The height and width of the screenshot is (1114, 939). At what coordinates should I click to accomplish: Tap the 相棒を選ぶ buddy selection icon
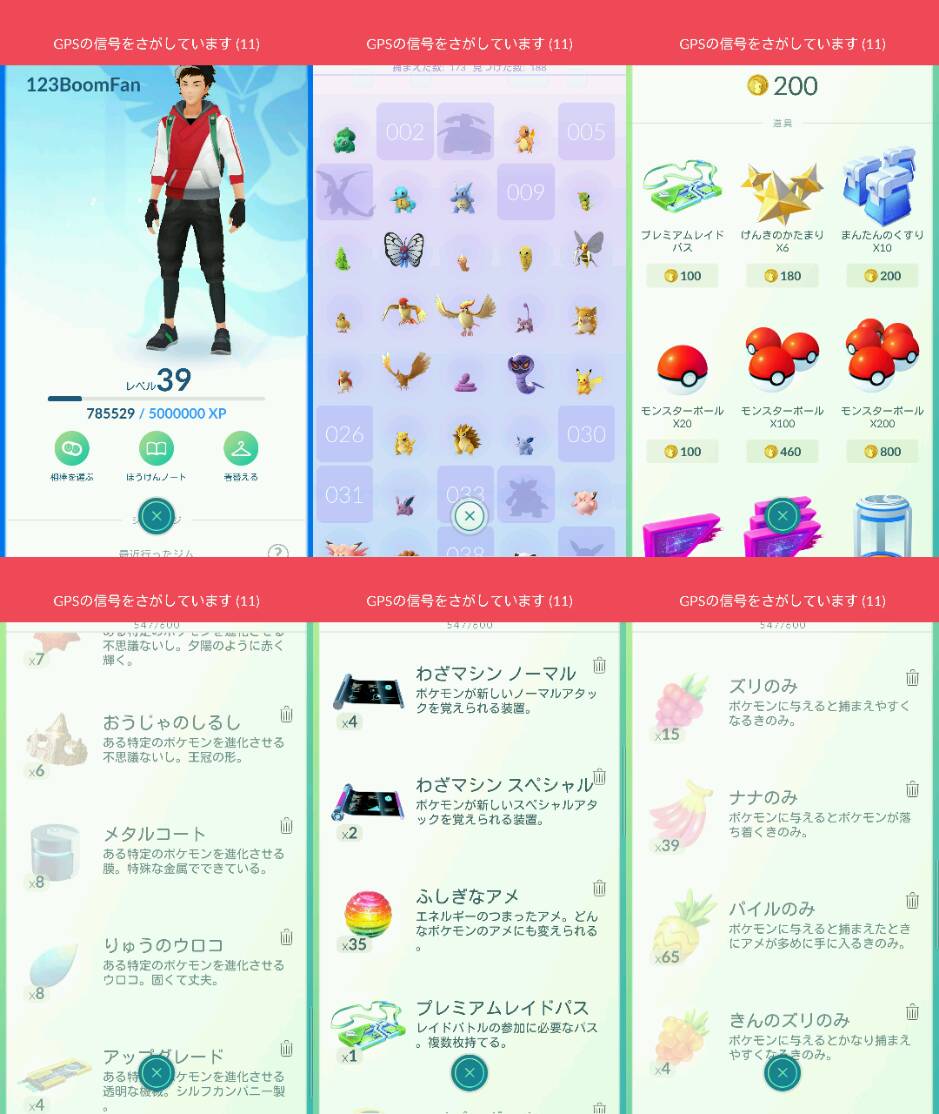point(71,449)
